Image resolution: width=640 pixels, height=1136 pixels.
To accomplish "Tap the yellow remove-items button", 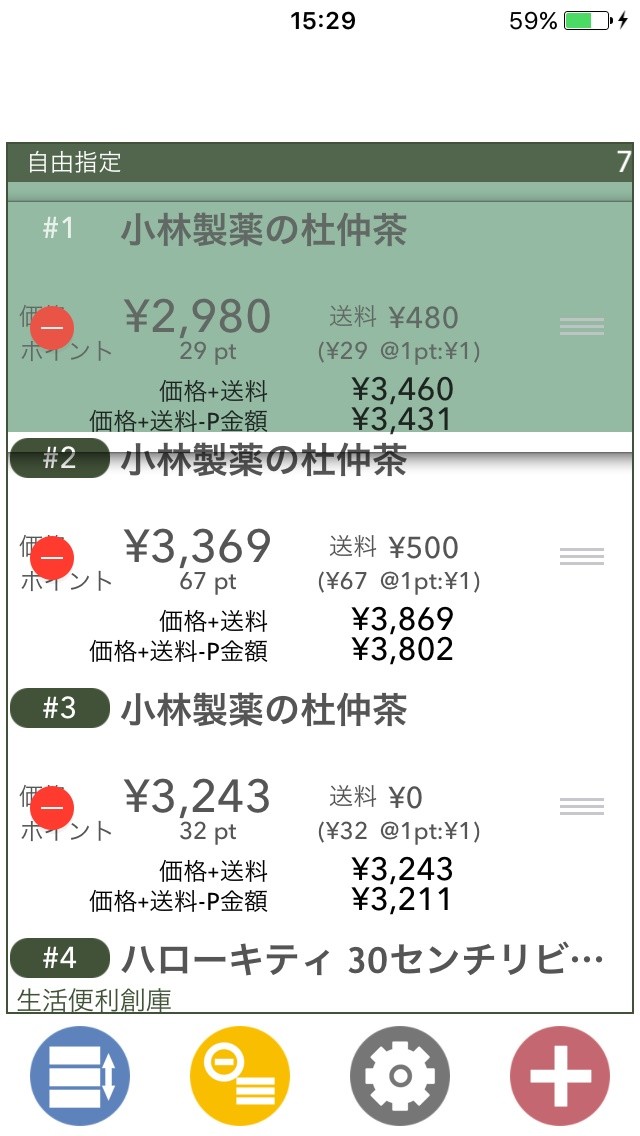I will (x=240, y=1075).
